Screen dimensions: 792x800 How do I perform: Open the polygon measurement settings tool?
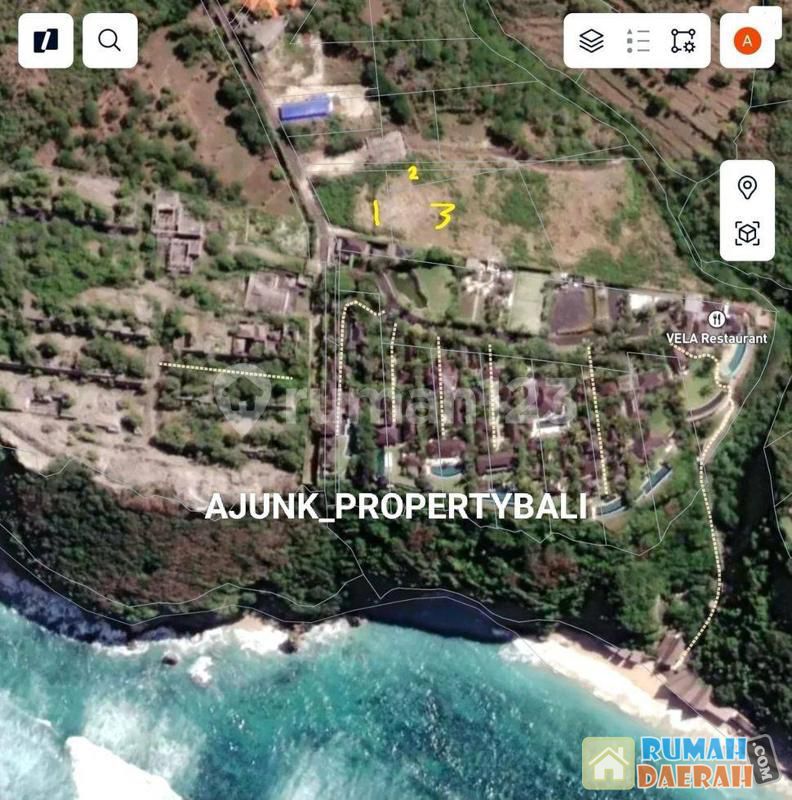684,41
